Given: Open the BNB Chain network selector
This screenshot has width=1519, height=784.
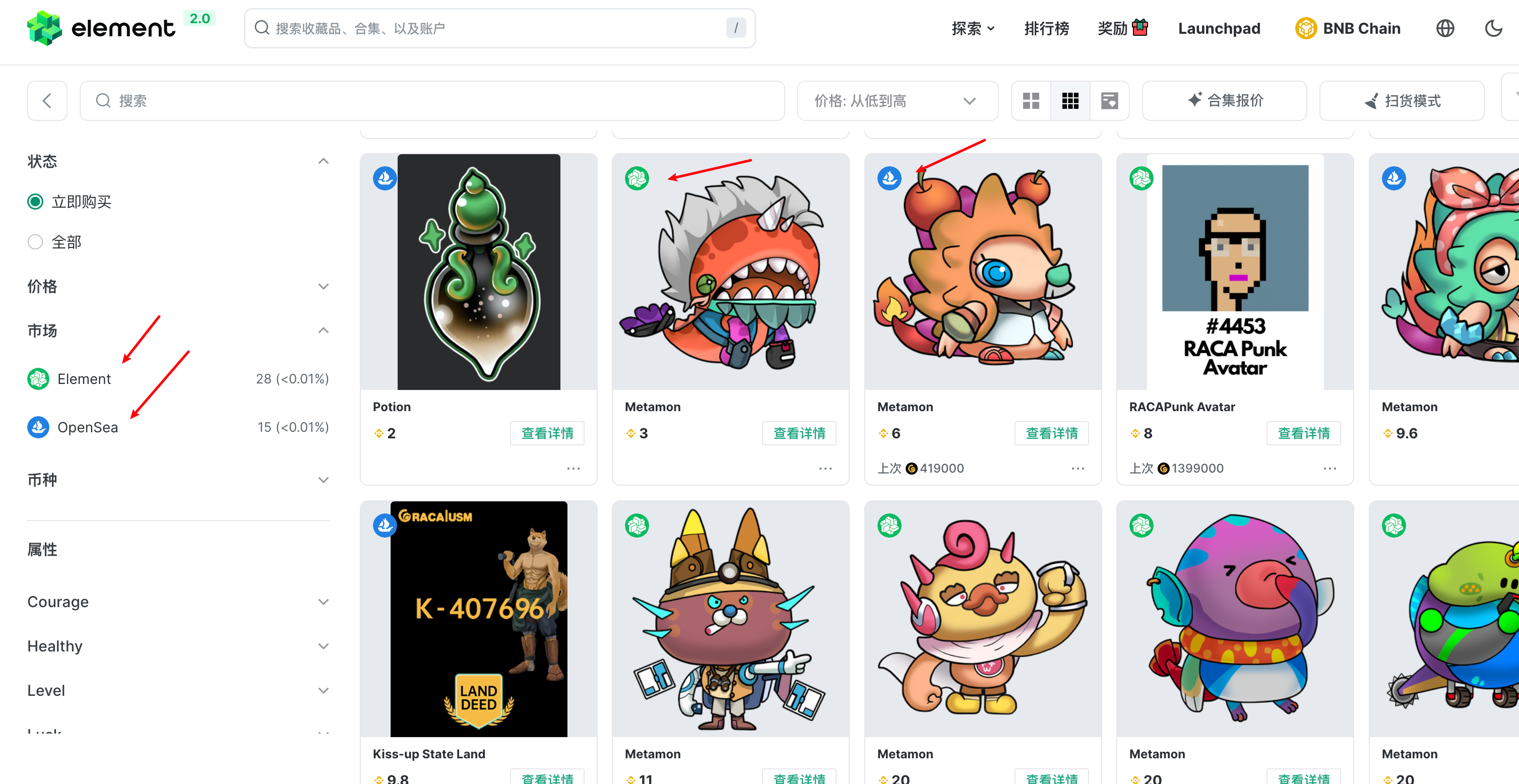Looking at the screenshot, I should tap(1348, 28).
